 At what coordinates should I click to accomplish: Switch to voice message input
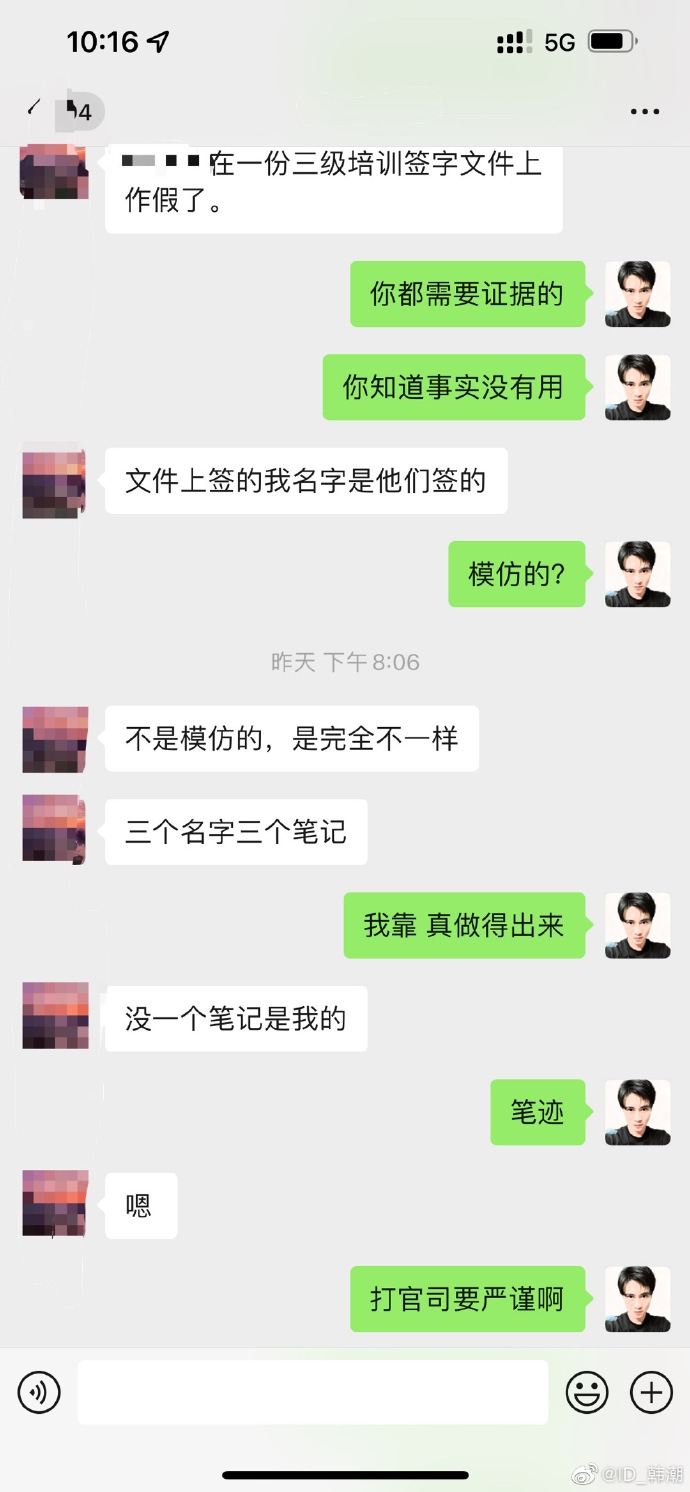39,1391
